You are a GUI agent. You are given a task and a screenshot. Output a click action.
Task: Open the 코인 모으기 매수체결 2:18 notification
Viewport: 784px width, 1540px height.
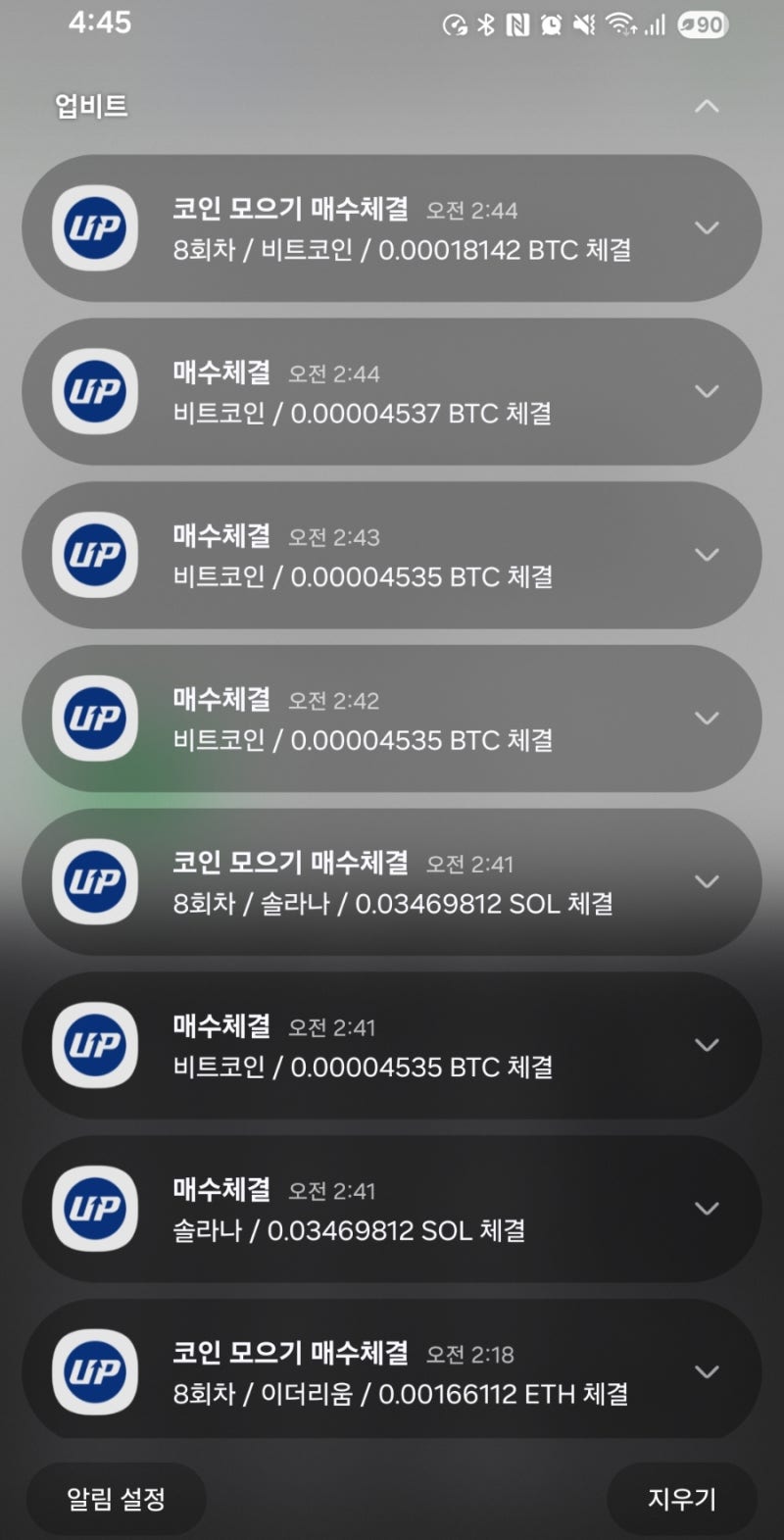coord(392,1371)
